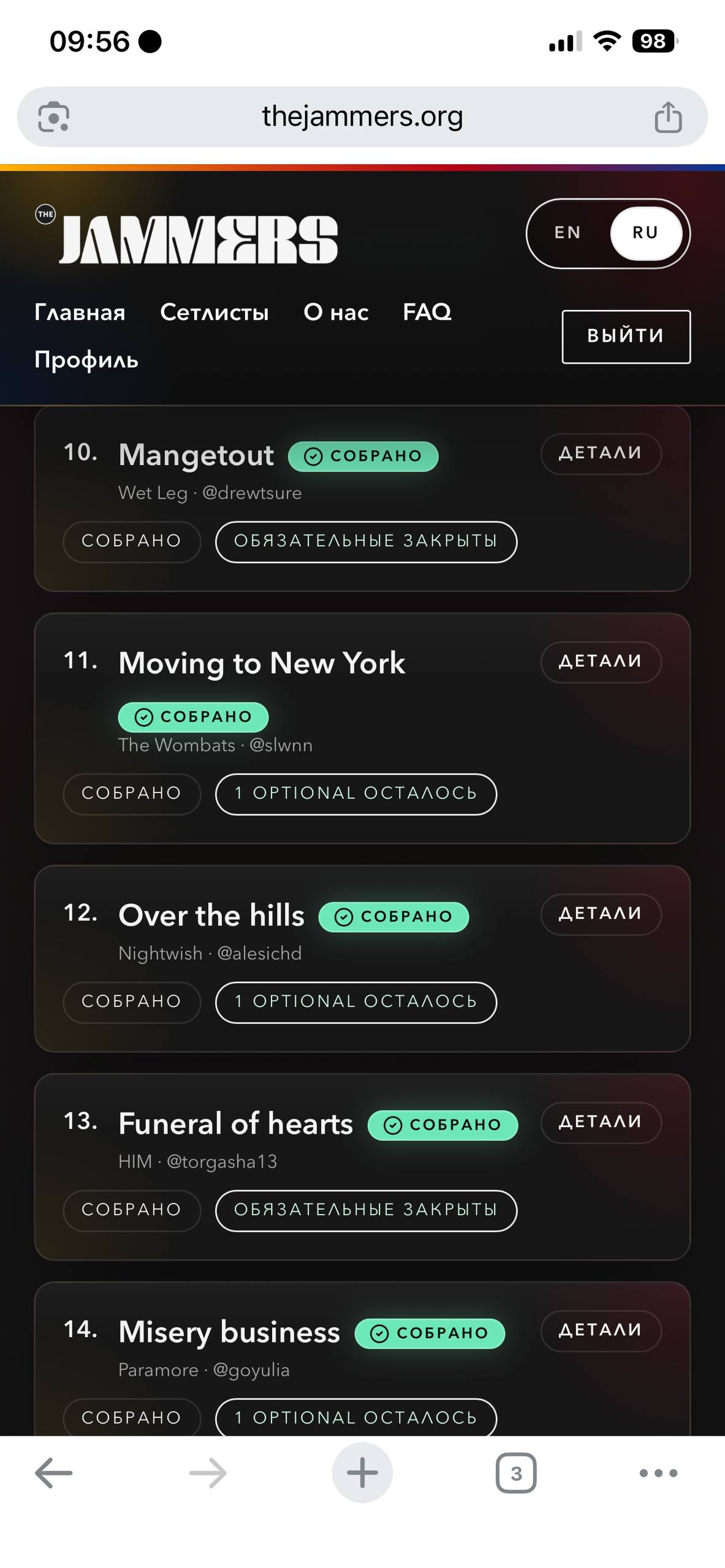The width and height of the screenshot is (725, 1568).
Task: Share the current page
Action: pyautogui.click(x=668, y=117)
